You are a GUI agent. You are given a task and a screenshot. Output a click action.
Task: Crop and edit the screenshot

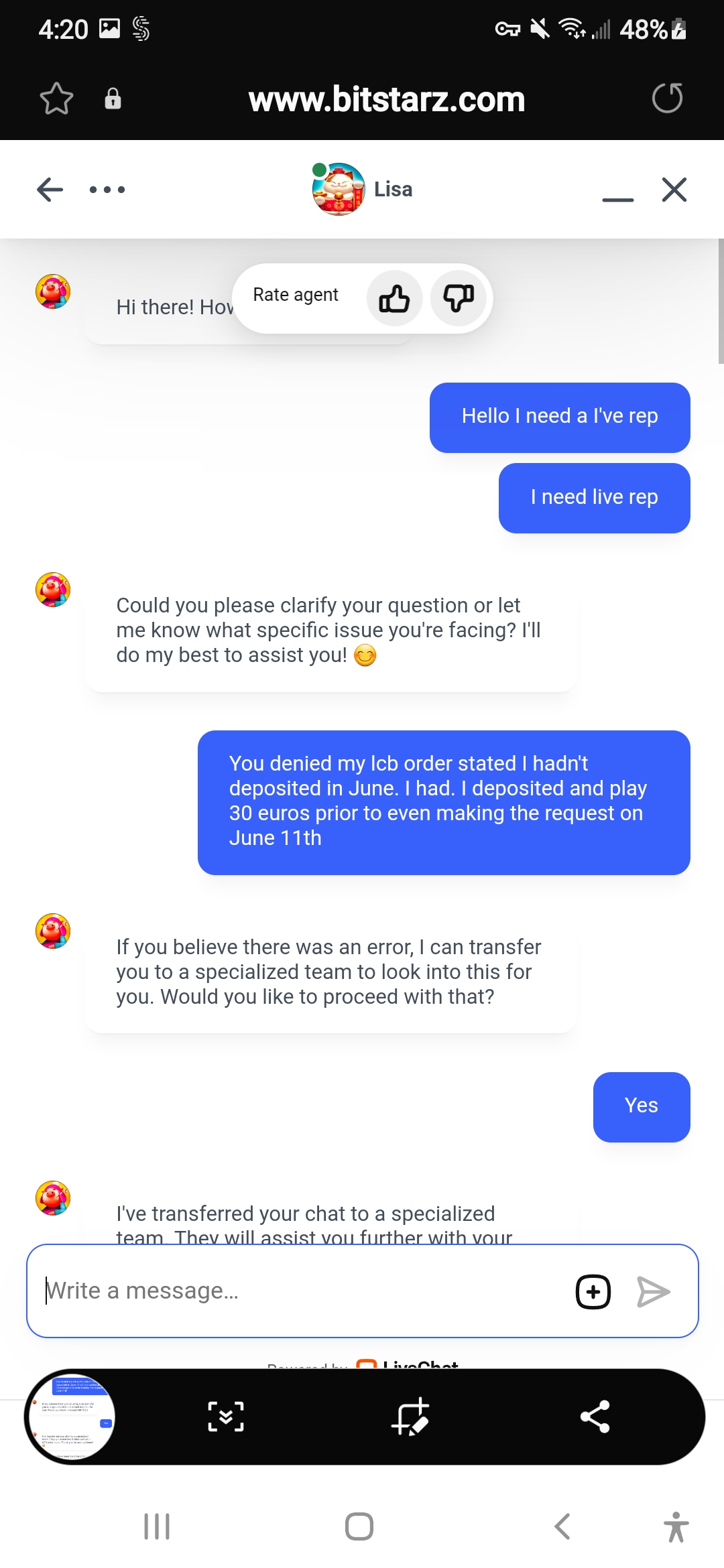[x=410, y=1417]
